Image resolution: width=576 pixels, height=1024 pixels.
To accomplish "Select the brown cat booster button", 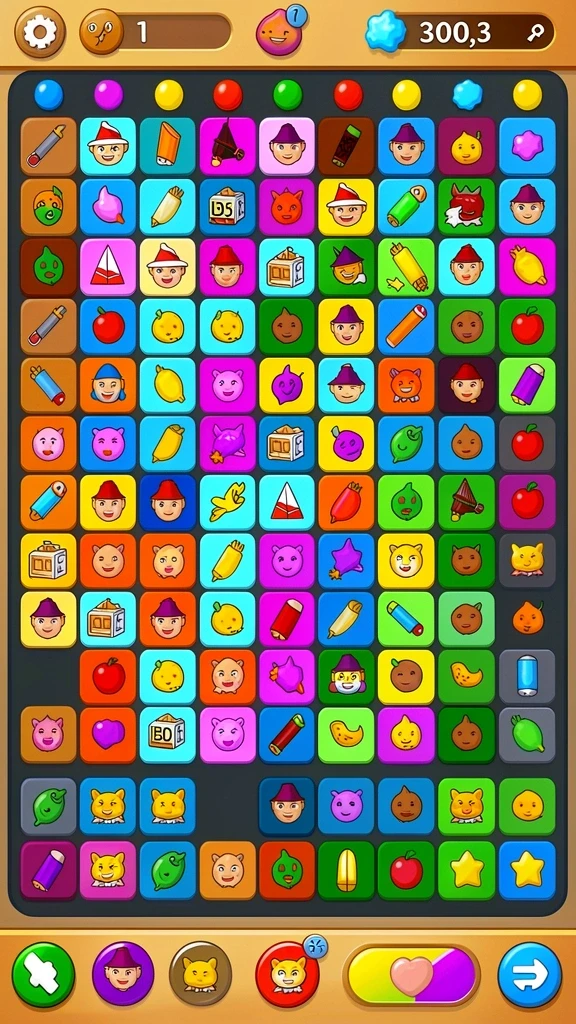I will [x=200, y=975].
